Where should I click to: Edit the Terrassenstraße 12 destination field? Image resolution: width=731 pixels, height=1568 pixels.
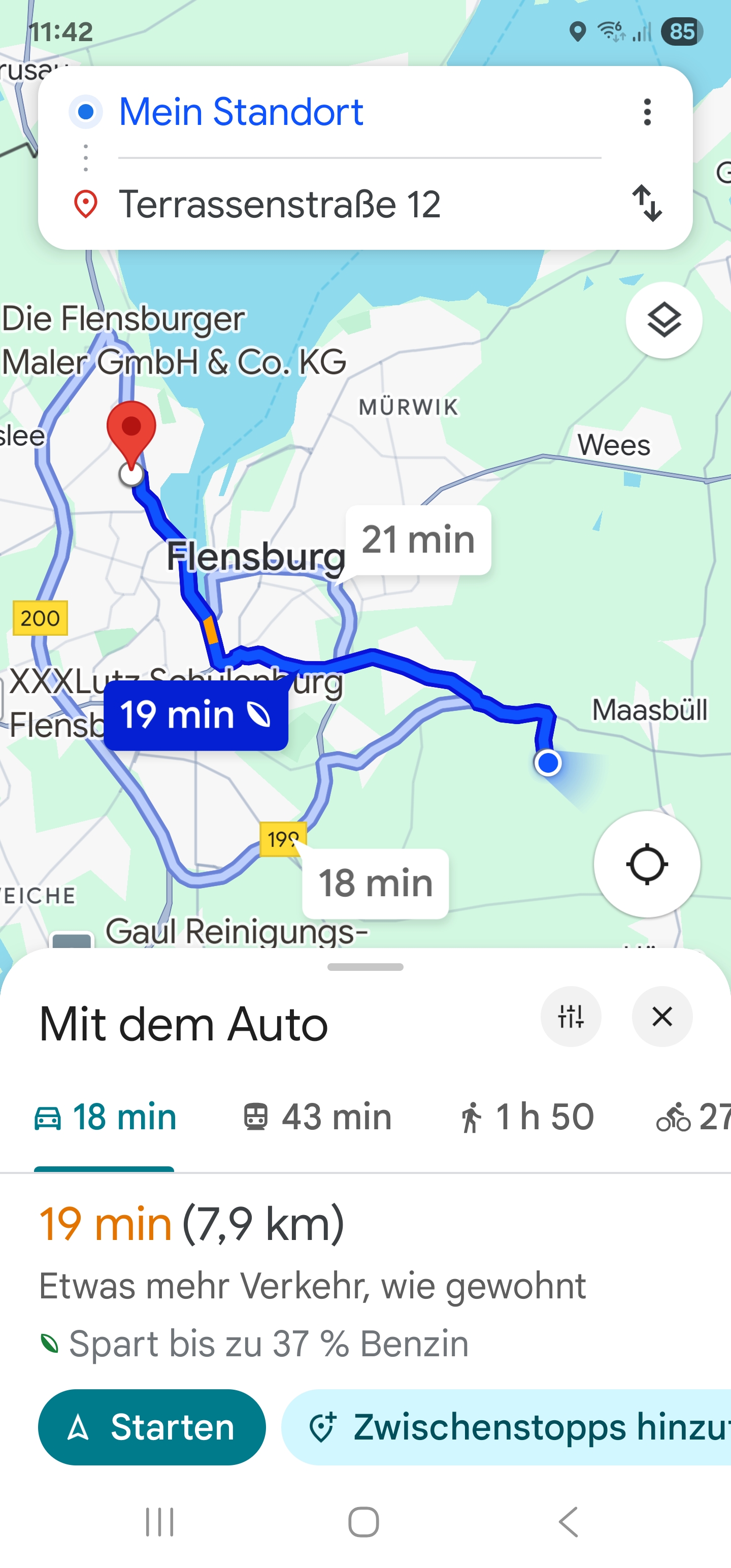pyautogui.click(x=280, y=205)
